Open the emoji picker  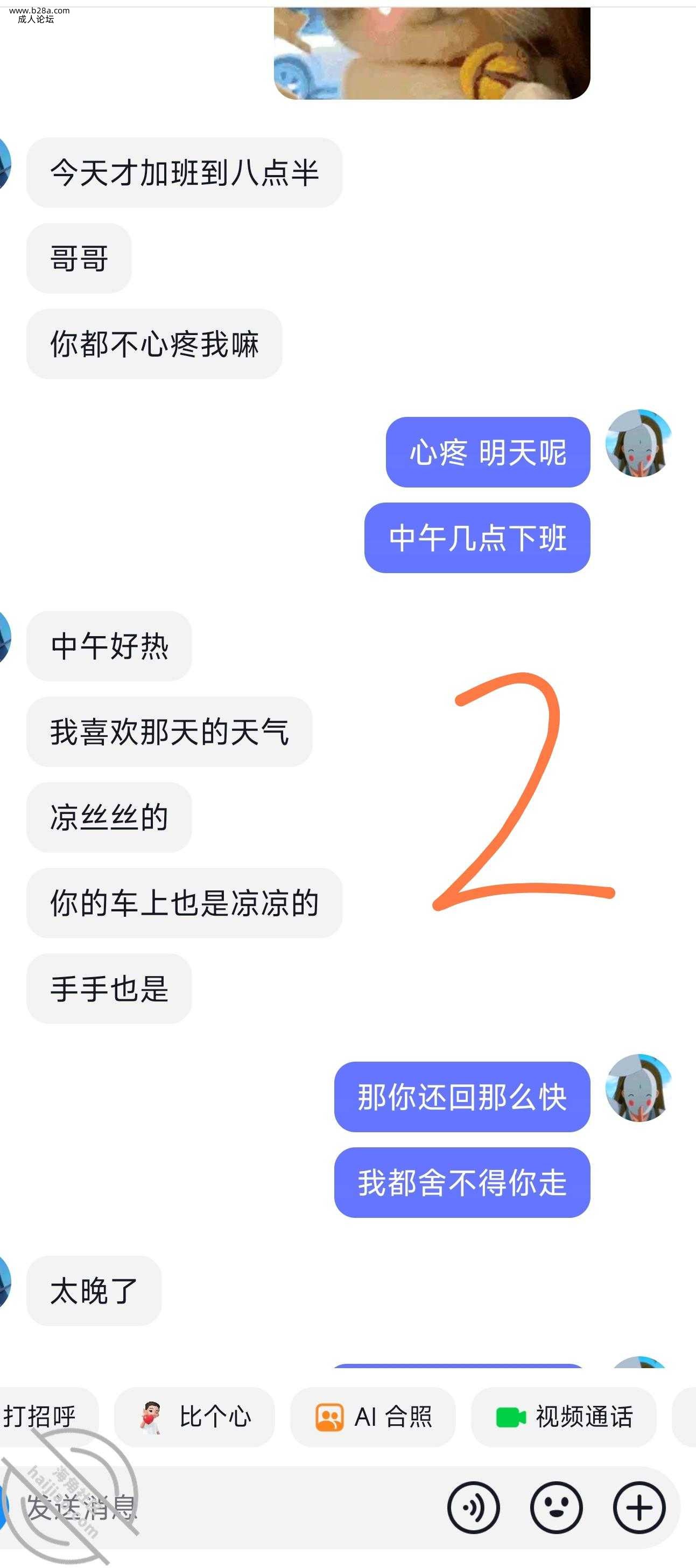pos(556,1507)
